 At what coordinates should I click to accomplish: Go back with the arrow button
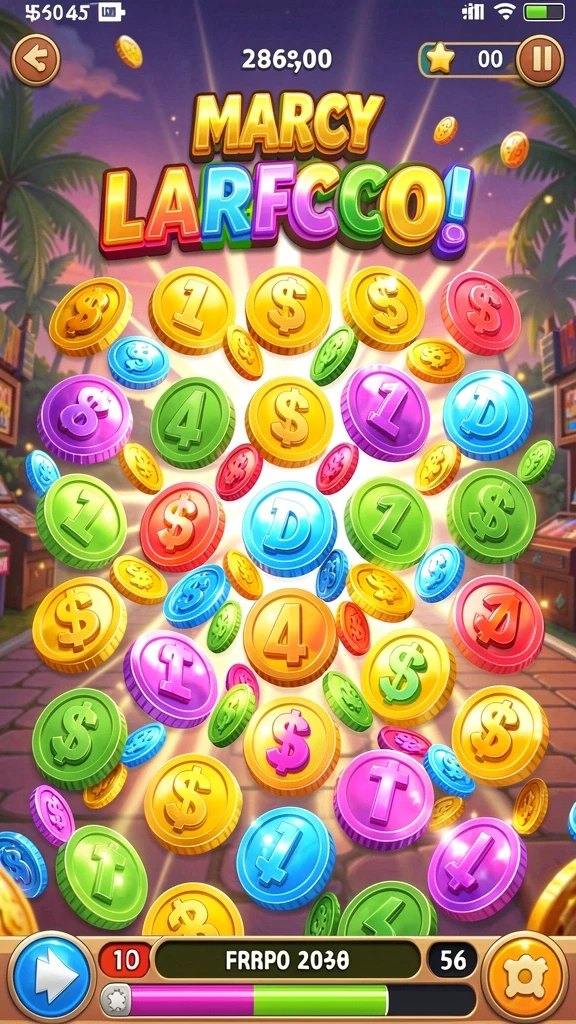click(36, 60)
